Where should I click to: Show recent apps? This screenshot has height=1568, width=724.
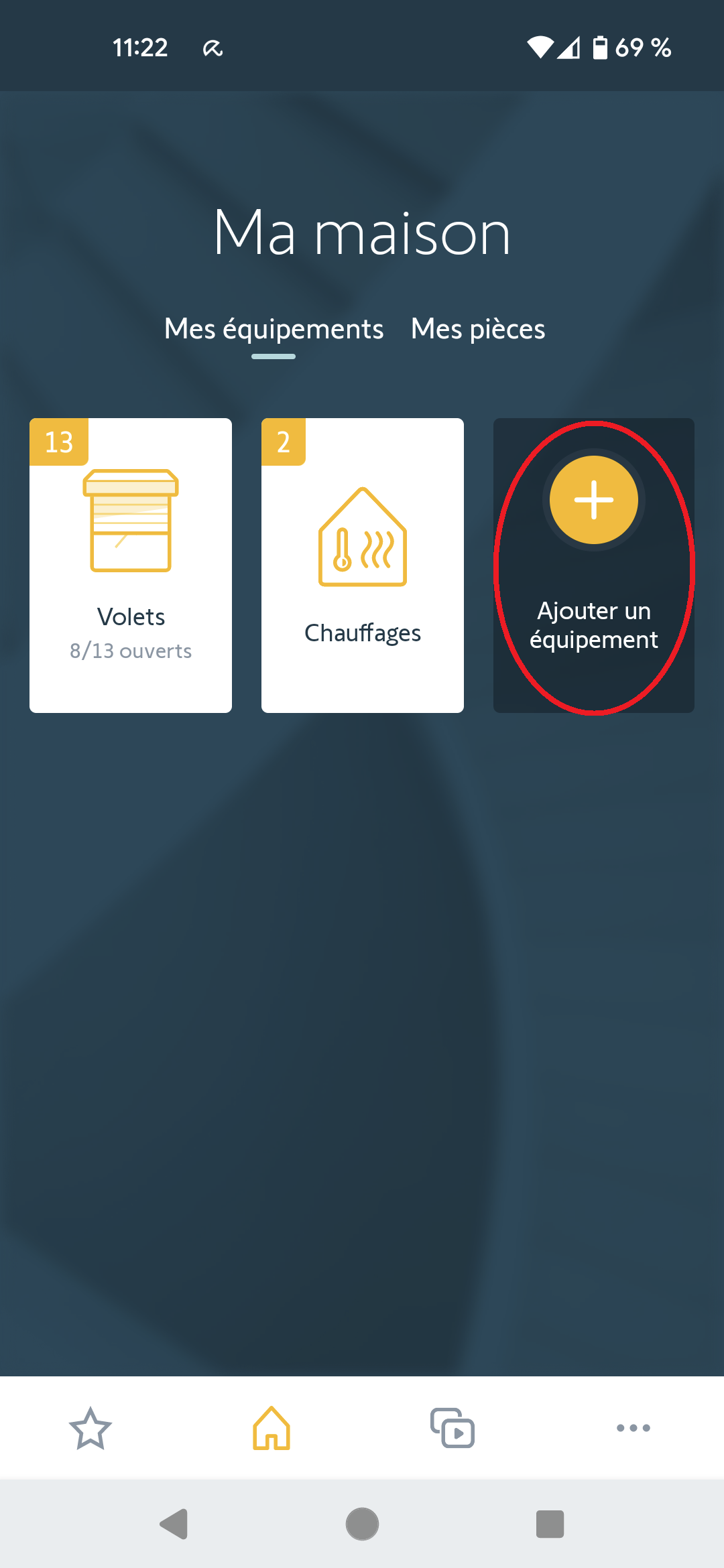(550, 1524)
